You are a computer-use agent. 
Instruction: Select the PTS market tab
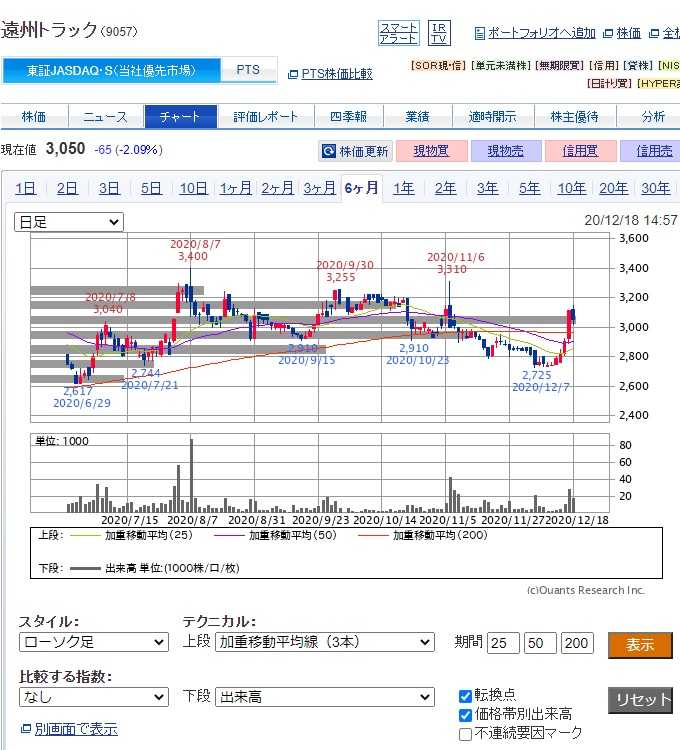(248, 71)
